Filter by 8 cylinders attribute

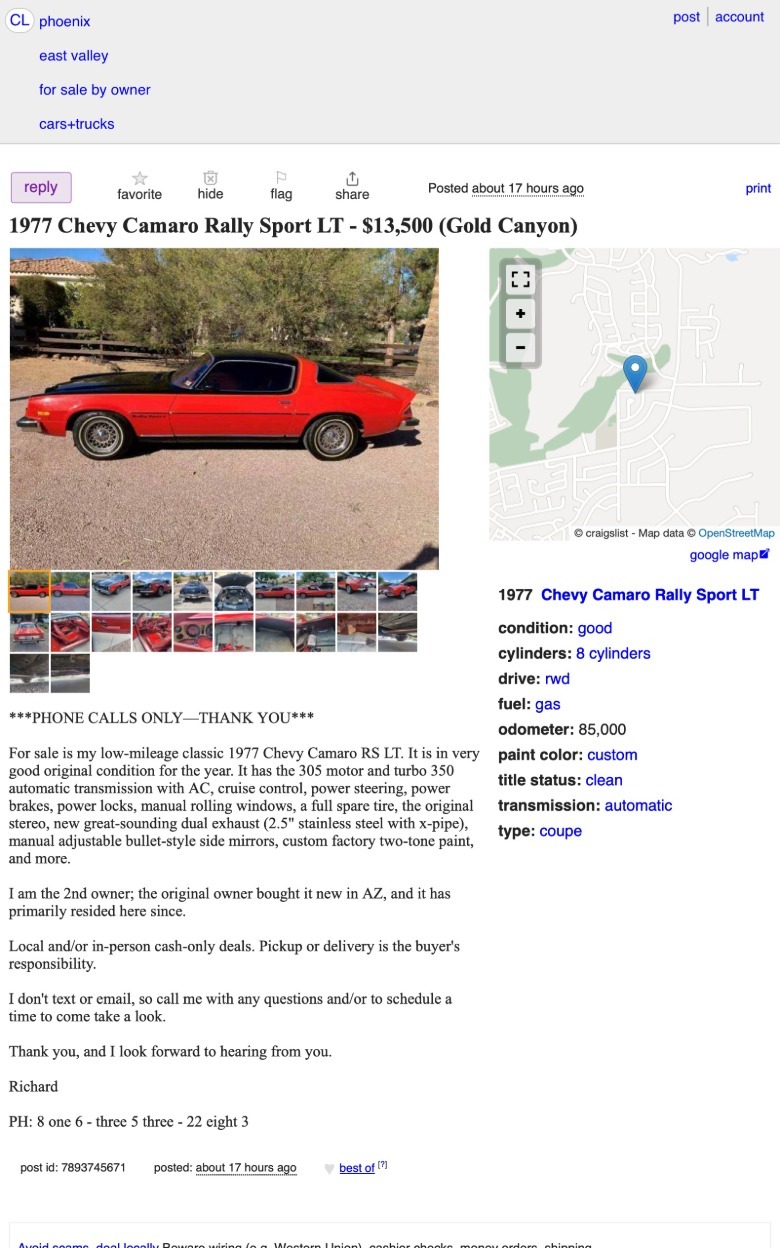[x=613, y=654]
